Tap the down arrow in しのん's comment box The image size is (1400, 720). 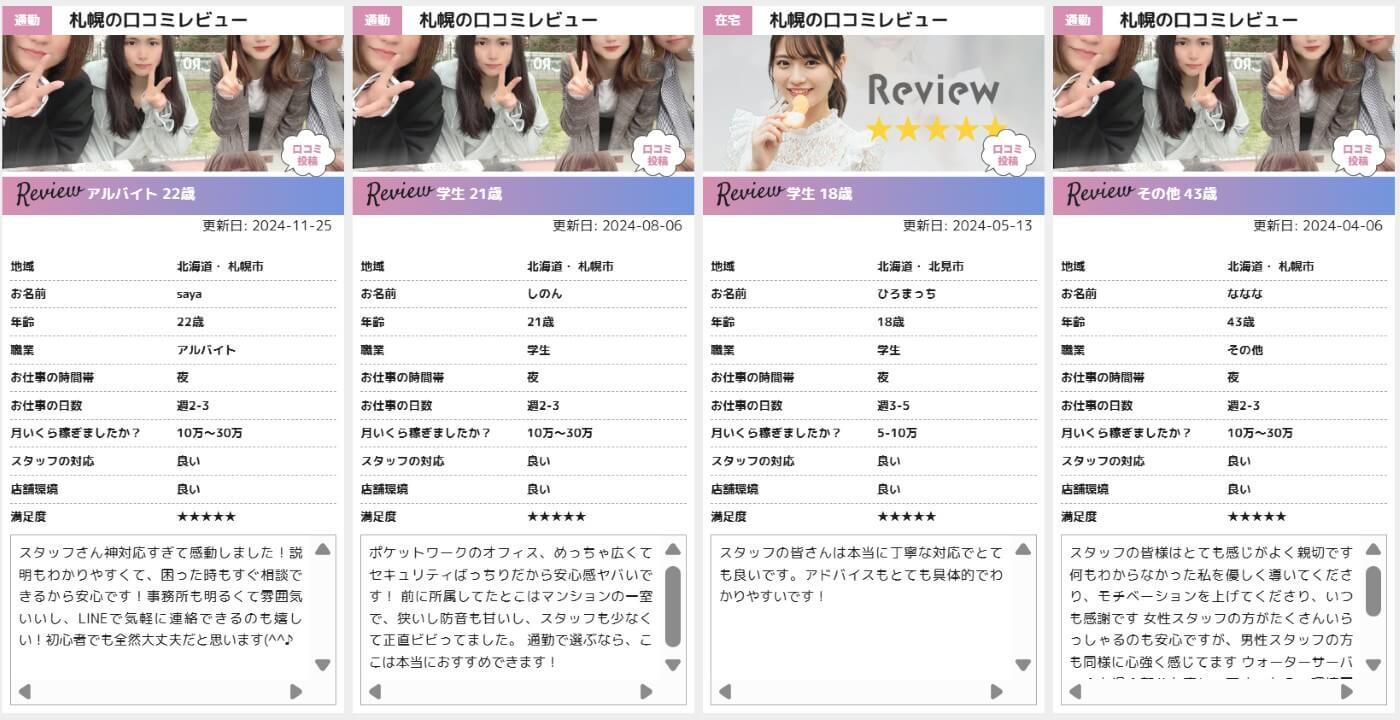pos(673,664)
